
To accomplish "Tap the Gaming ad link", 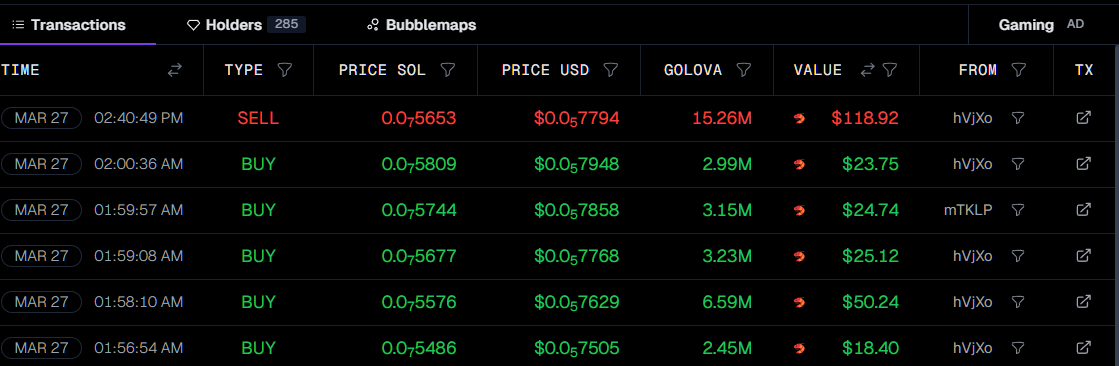I will [1041, 24].
